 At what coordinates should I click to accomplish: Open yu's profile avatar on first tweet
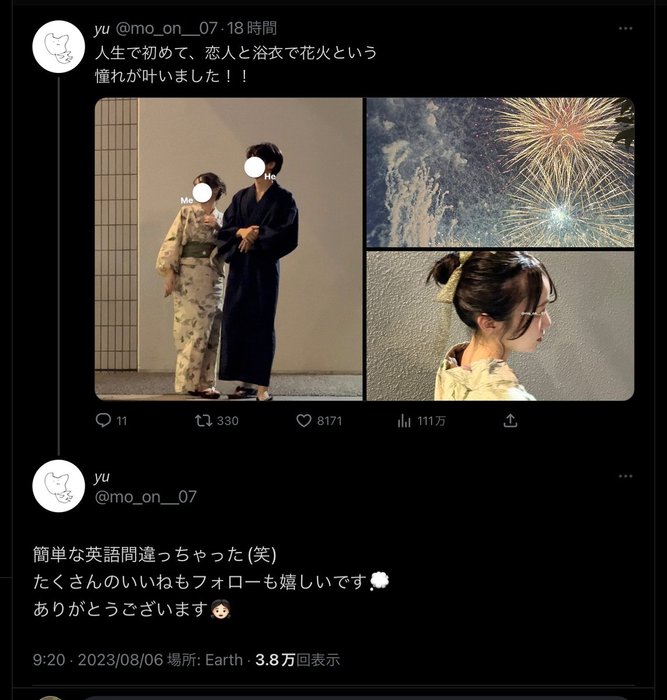click(58, 46)
